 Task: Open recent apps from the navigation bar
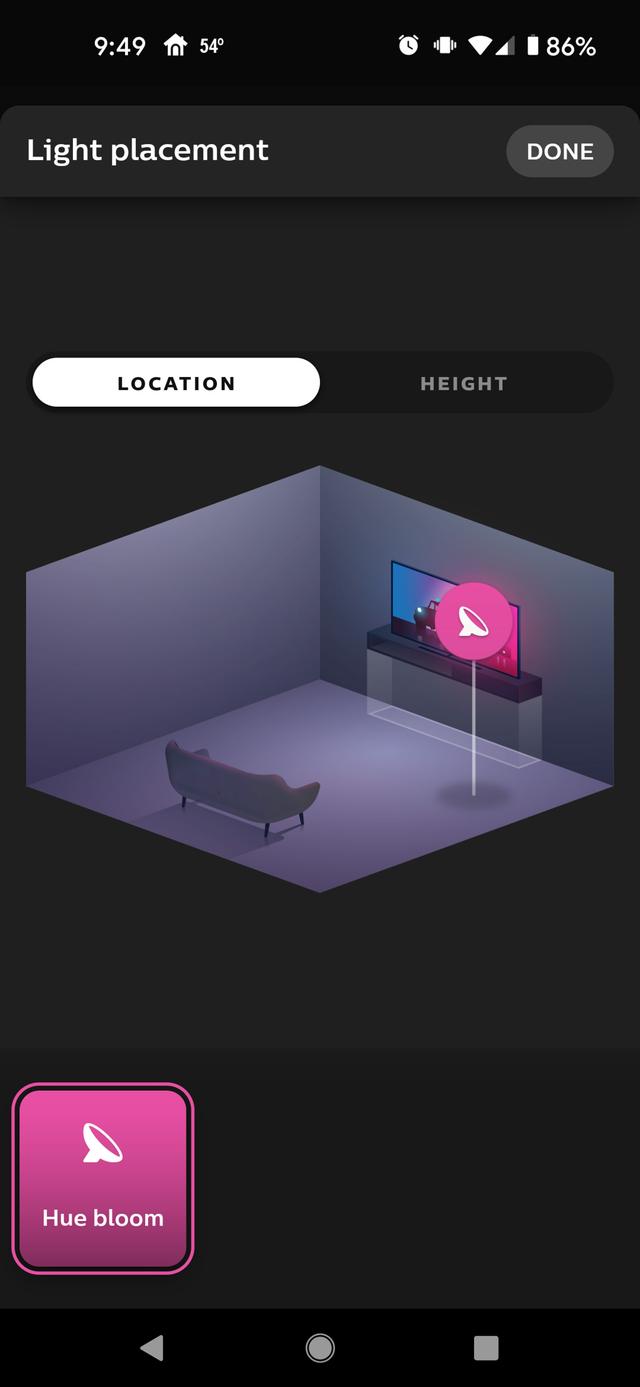coord(486,1347)
